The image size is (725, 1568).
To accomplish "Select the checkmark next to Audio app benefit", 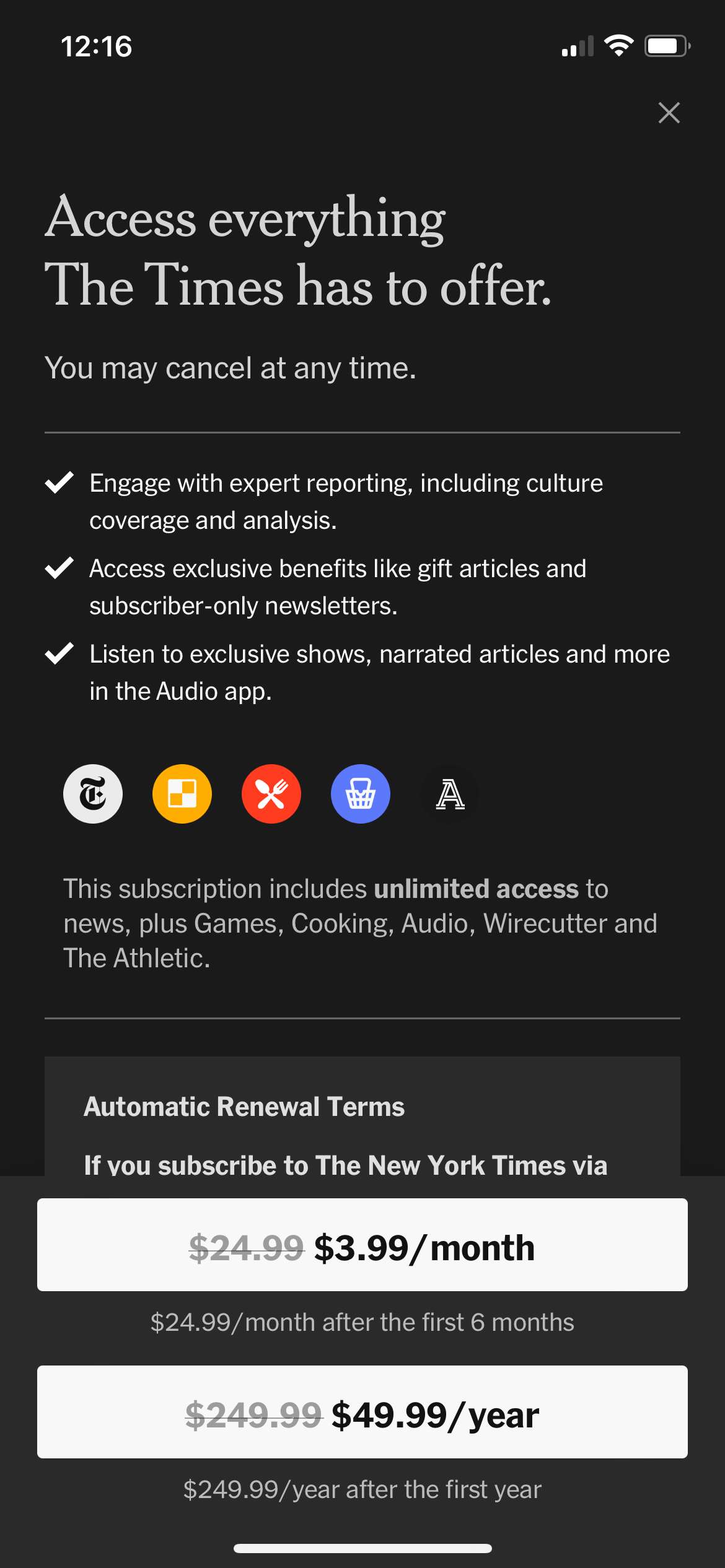I will [60, 655].
